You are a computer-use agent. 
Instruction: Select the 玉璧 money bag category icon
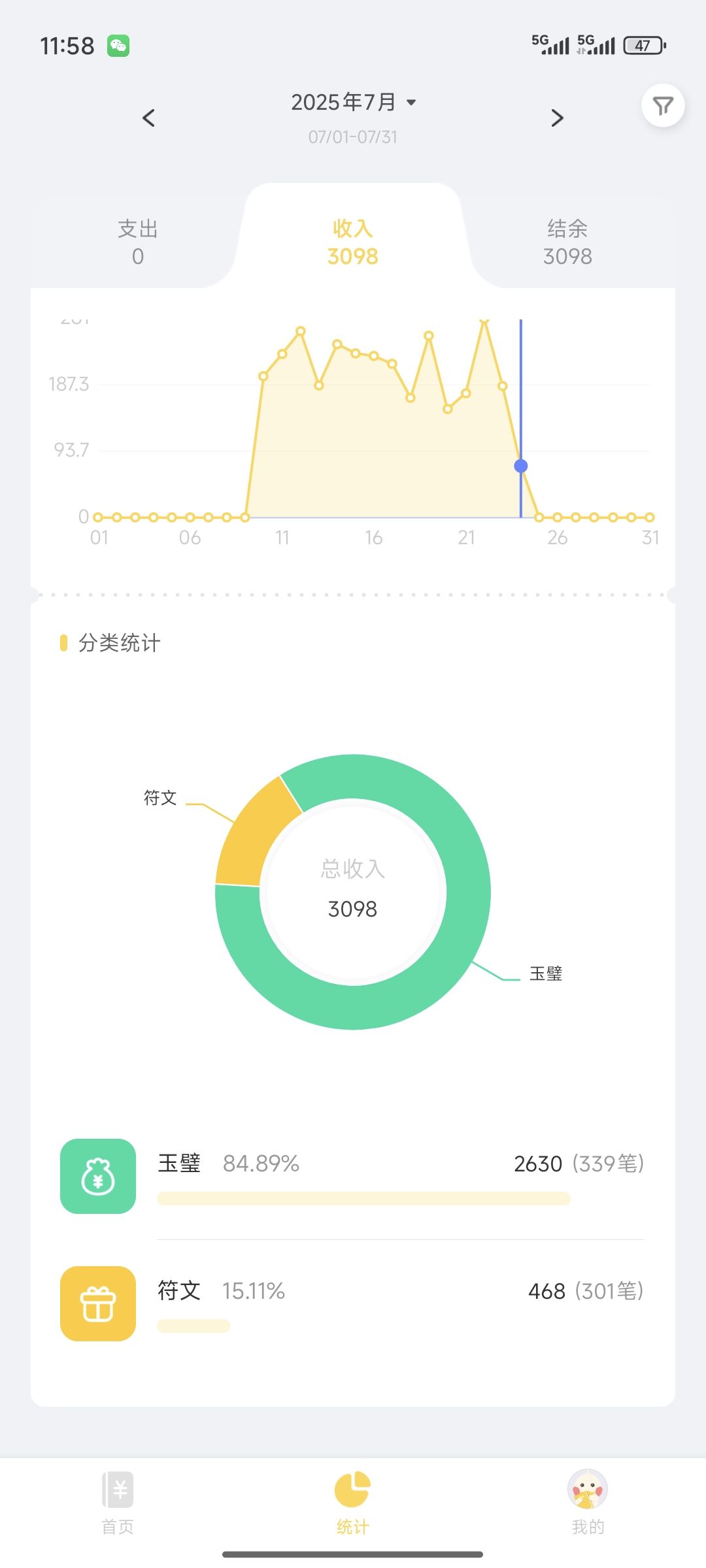(x=97, y=1176)
